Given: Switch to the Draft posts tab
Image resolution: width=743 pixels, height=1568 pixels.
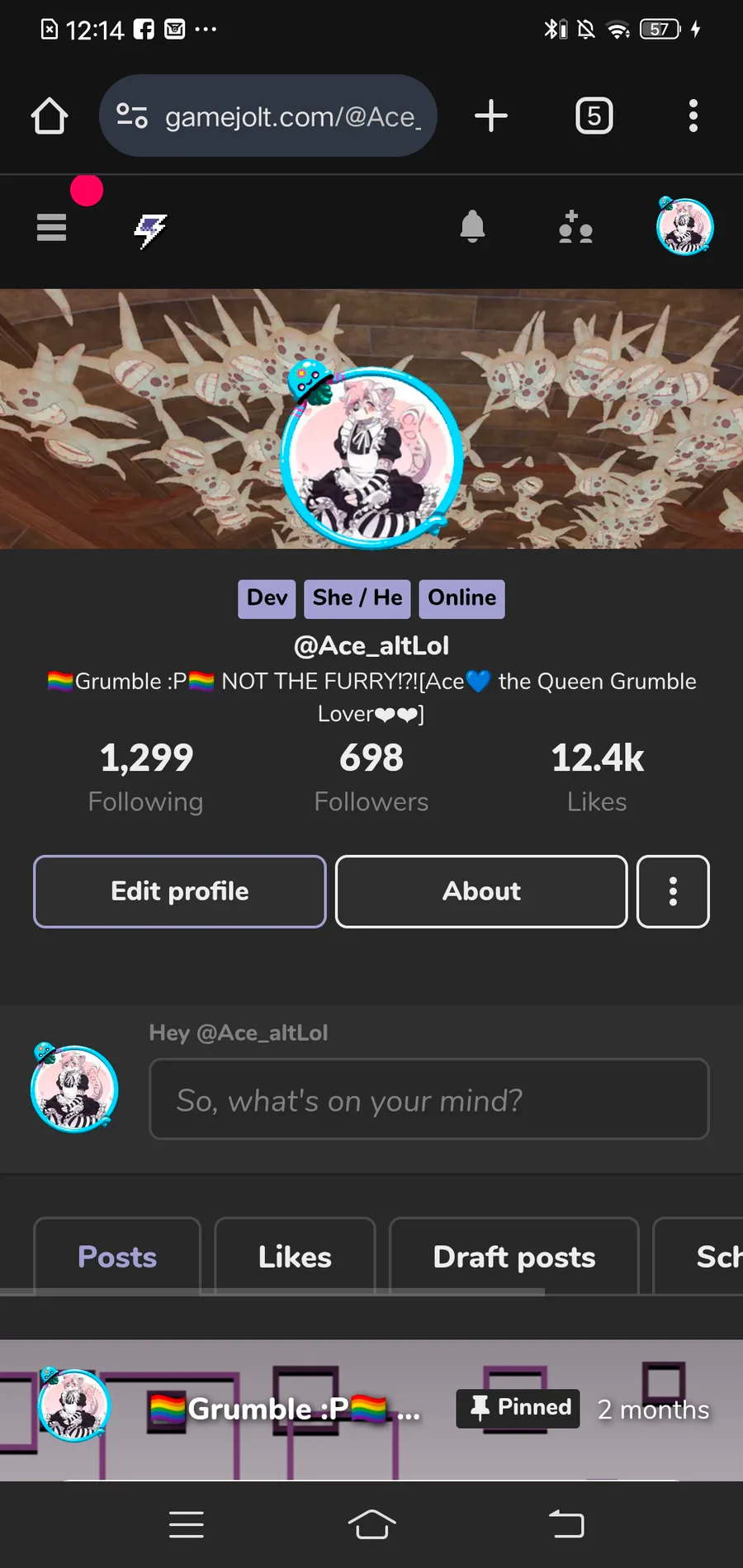Looking at the screenshot, I should (x=514, y=1256).
